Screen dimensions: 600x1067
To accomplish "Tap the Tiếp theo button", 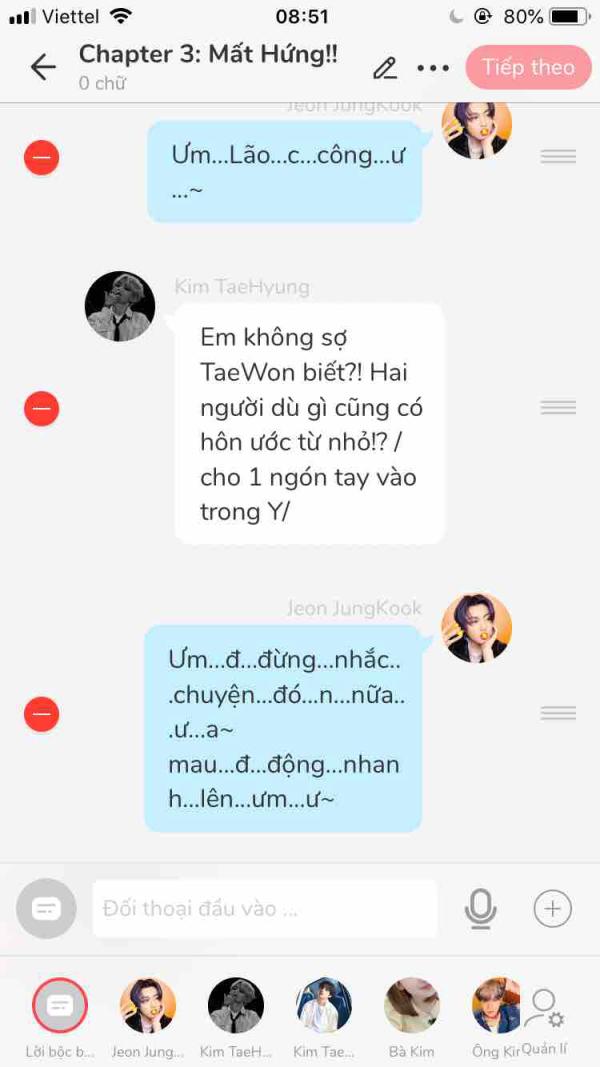I will [x=527, y=67].
